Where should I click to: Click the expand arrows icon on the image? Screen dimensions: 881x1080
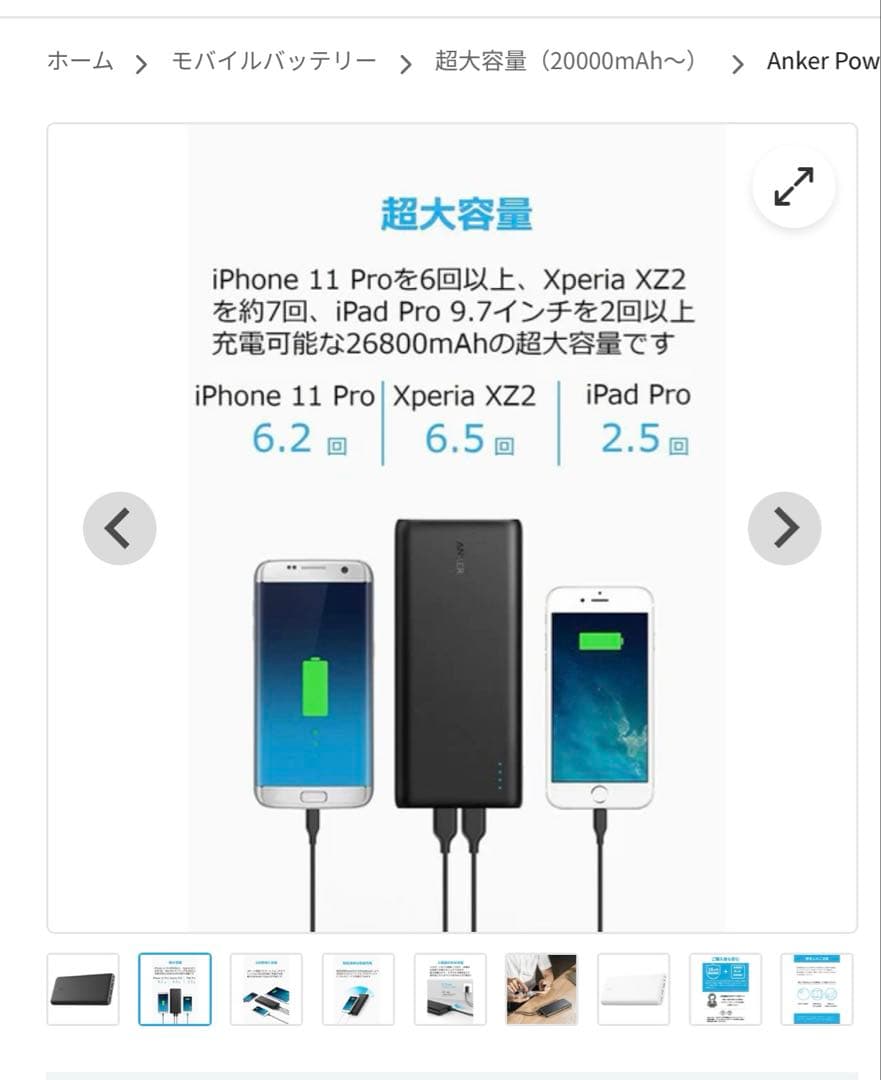(x=793, y=185)
